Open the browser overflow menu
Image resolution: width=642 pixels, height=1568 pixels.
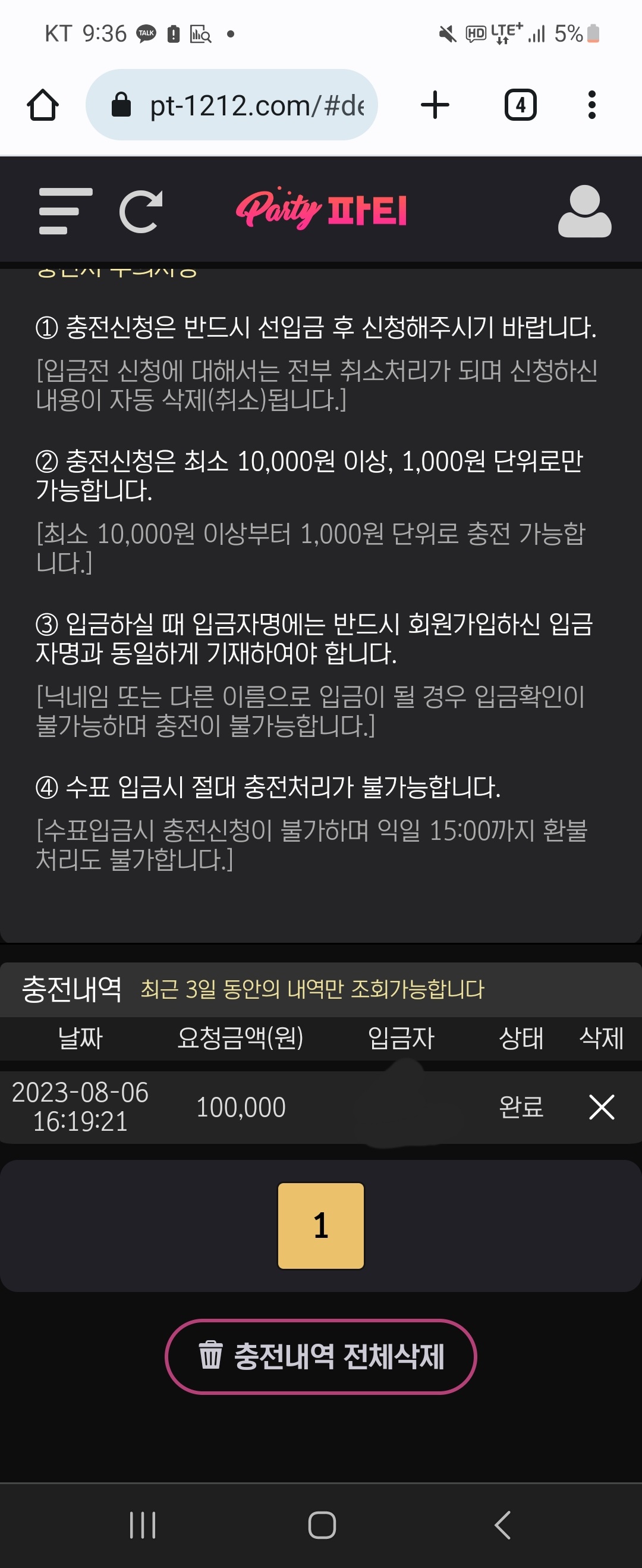point(591,105)
